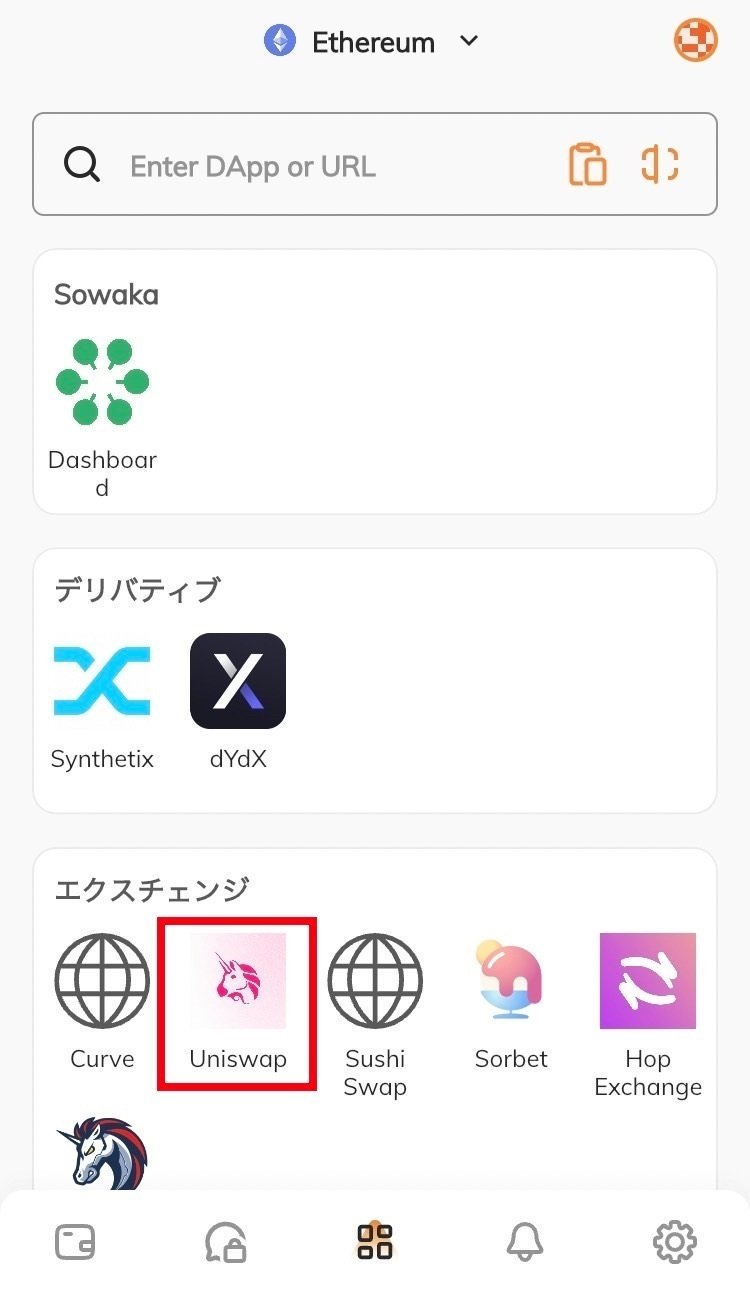Open the notifications bell tab
Image resolution: width=750 pixels, height=1294 pixels.
[x=525, y=1242]
